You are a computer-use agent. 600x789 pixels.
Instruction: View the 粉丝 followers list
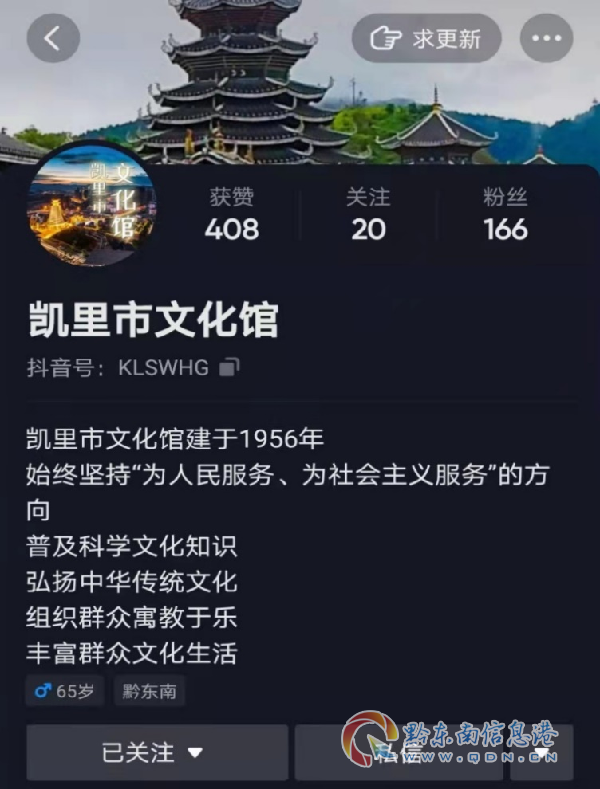(505, 215)
